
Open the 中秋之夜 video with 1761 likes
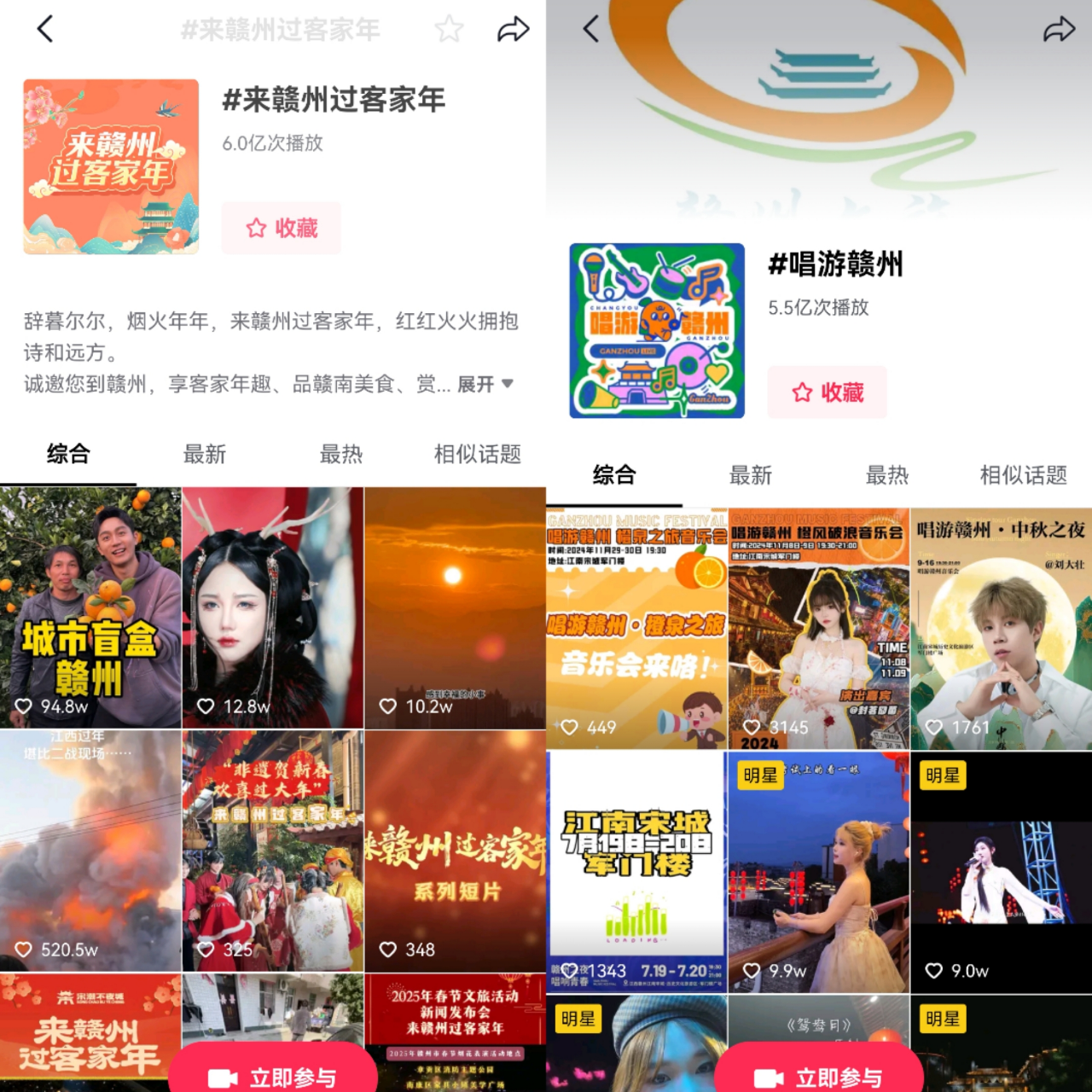(1001, 629)
